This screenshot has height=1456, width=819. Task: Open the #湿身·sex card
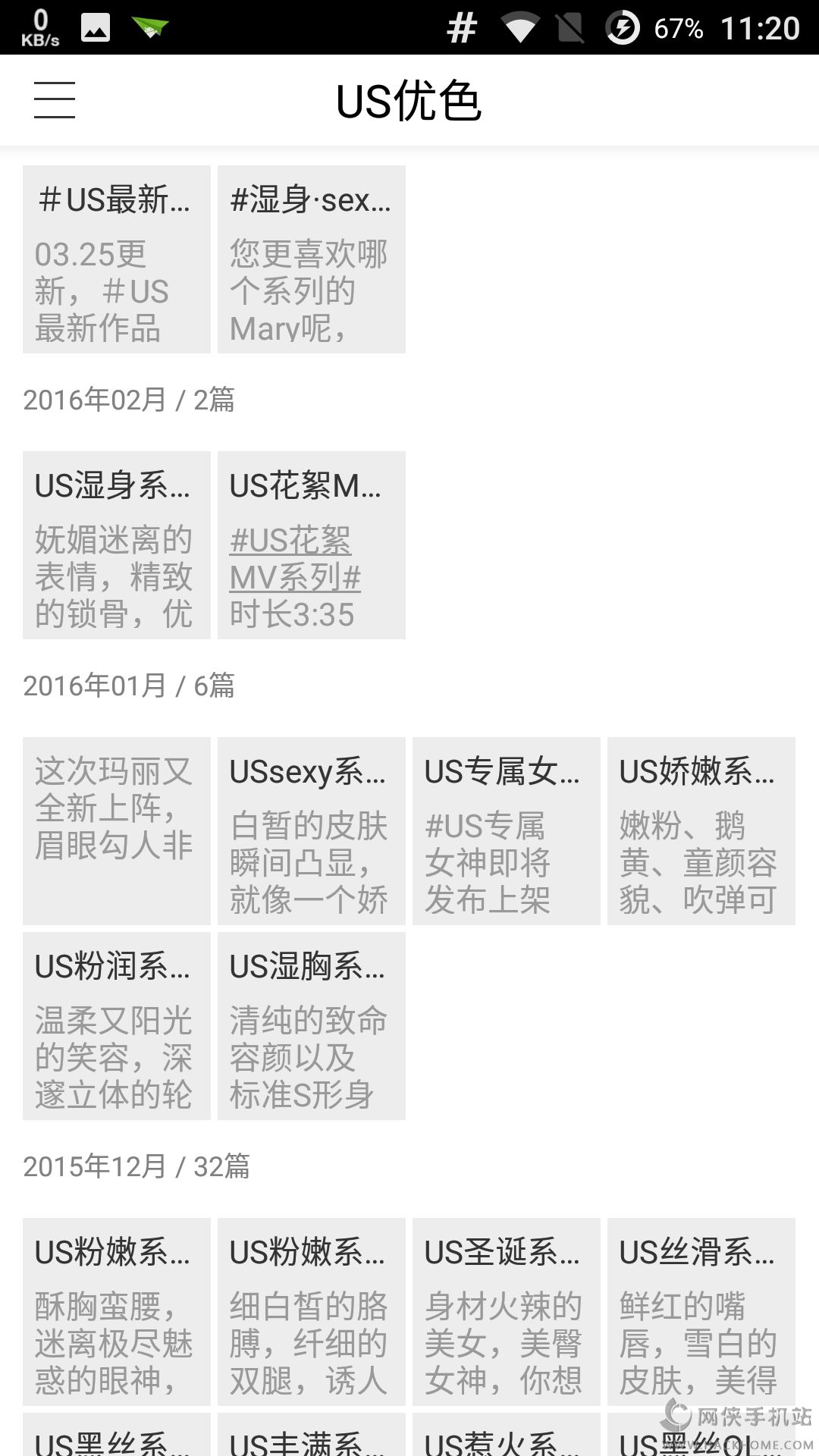(312, 259)
